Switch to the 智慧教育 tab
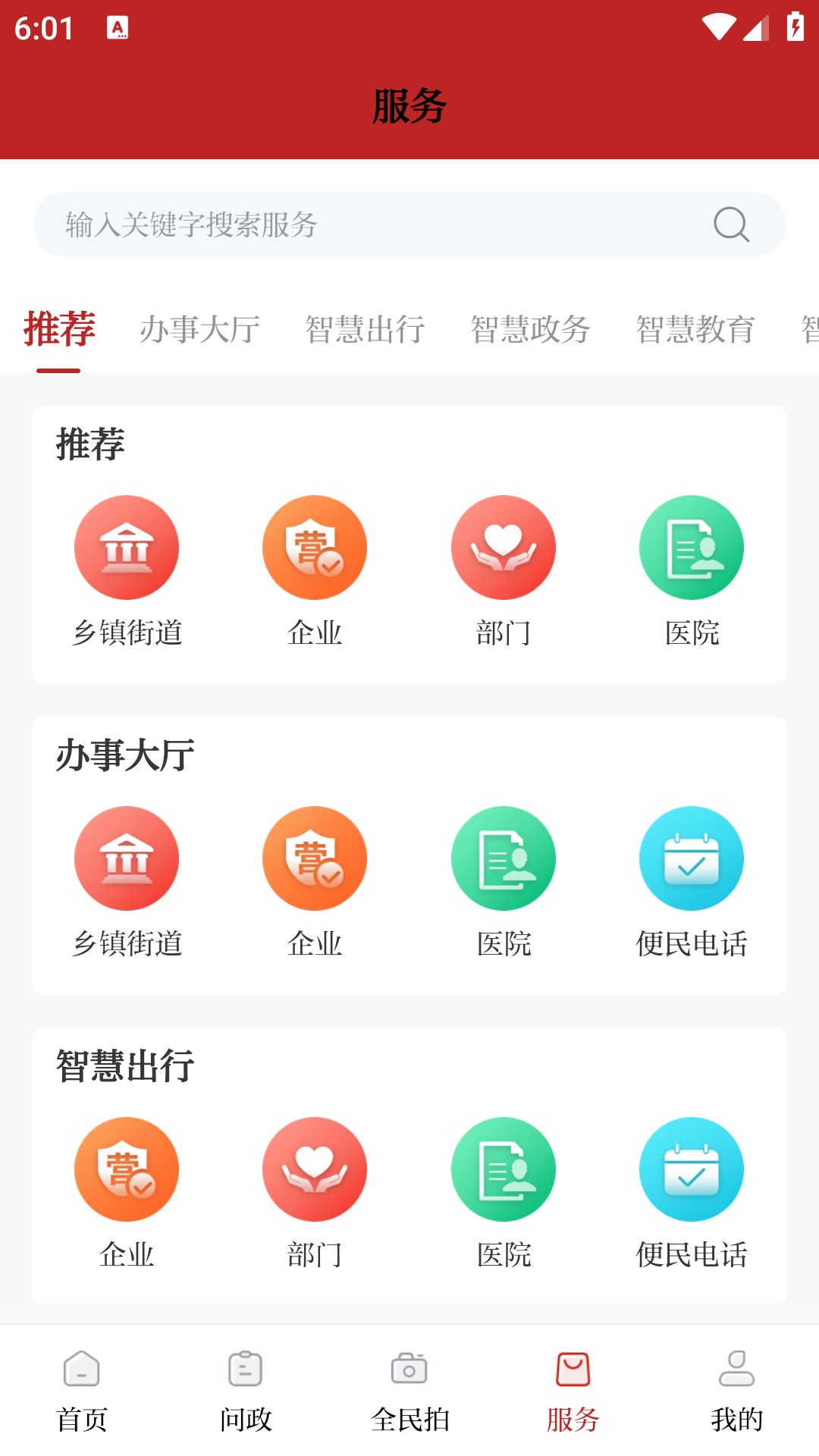819x1456 pixels. click(695, 330)
